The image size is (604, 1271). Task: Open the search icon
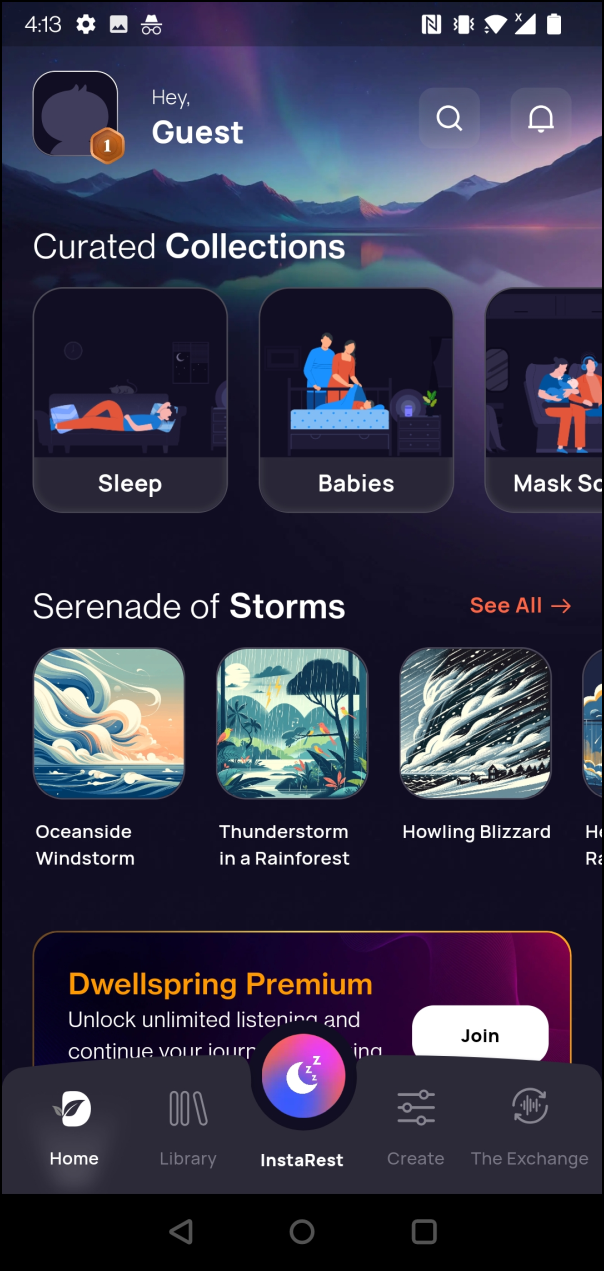[449, 118]
